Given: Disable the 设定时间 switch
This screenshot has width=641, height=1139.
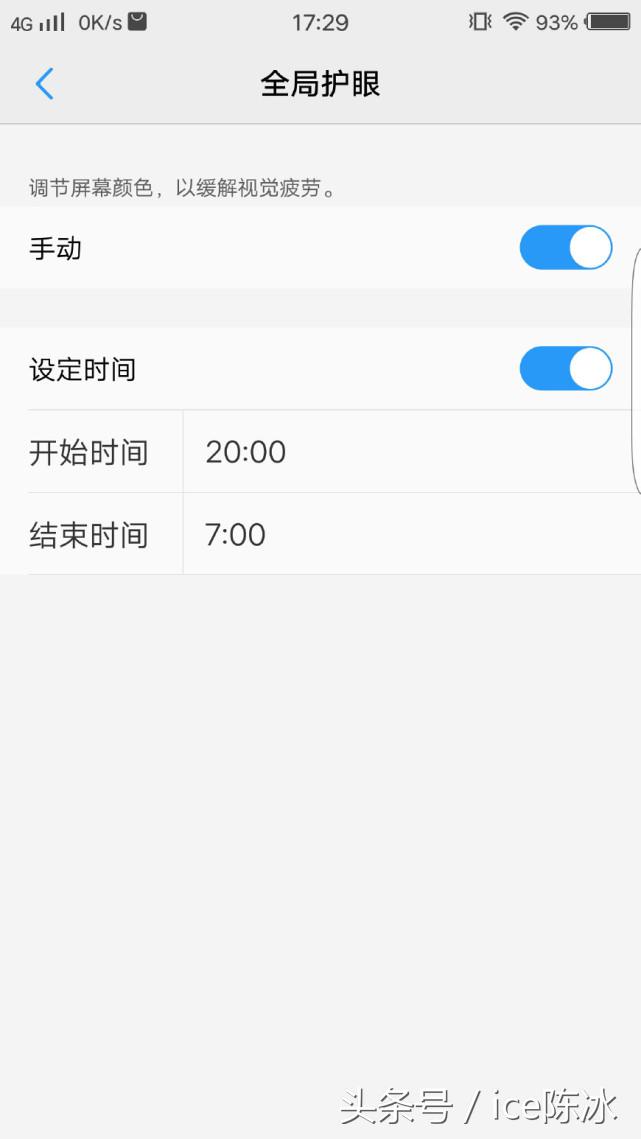Looking at the screenshot, I should coord(565,369).
